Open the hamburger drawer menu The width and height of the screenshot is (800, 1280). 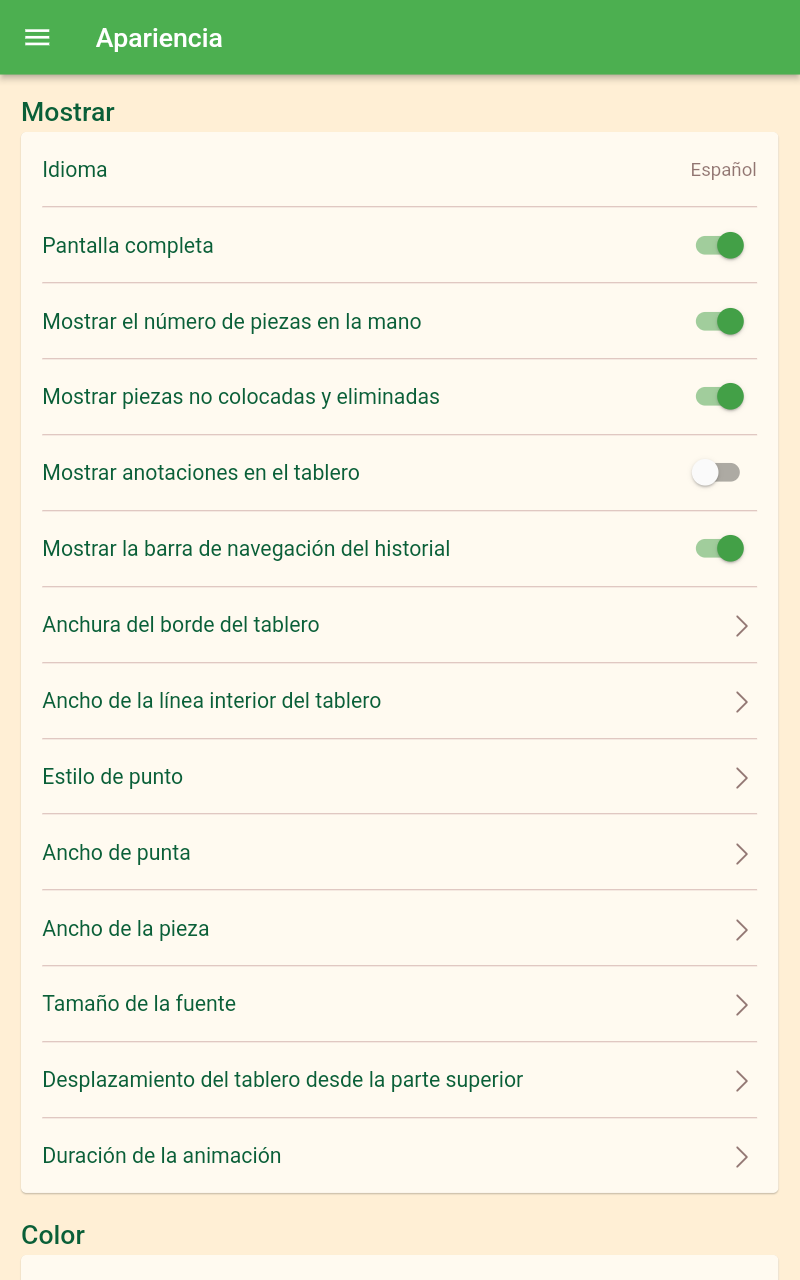[x=37, y=38]
